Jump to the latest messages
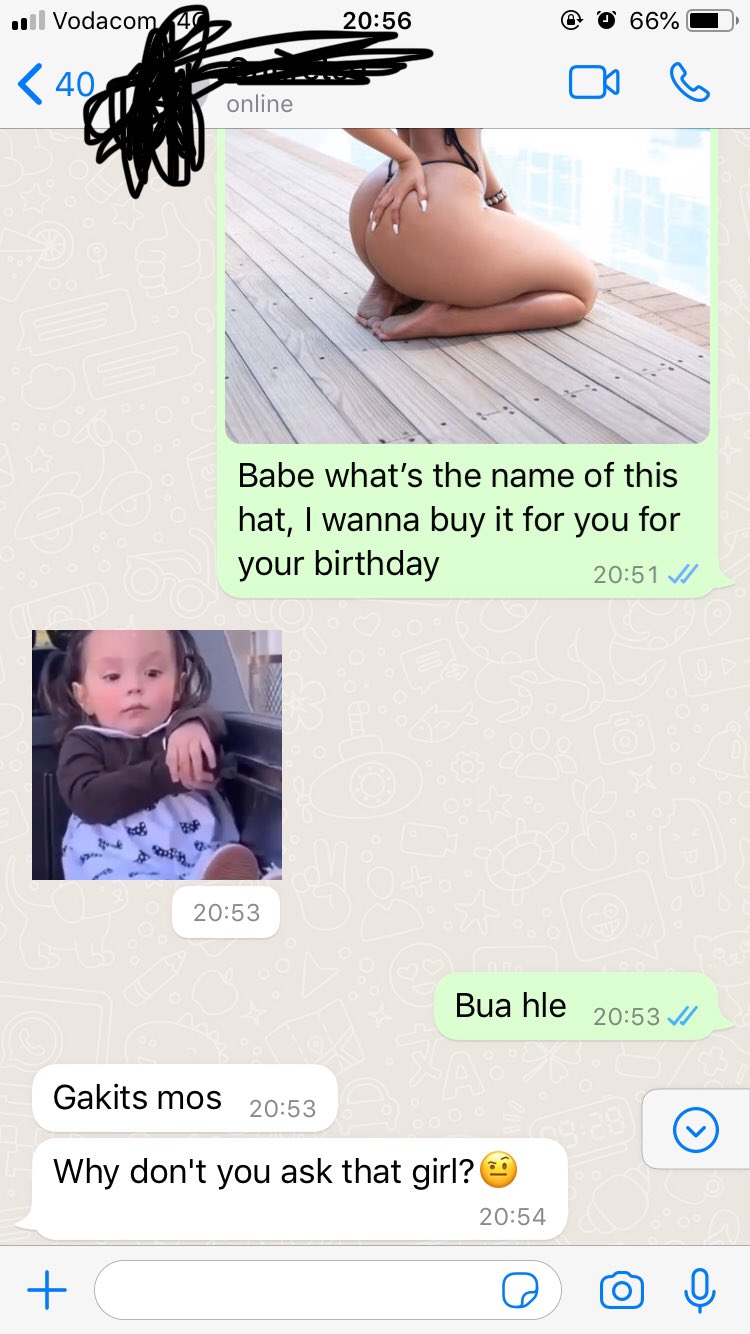Viewport: 750px width, 1334px height. [x=696, y=1130]
